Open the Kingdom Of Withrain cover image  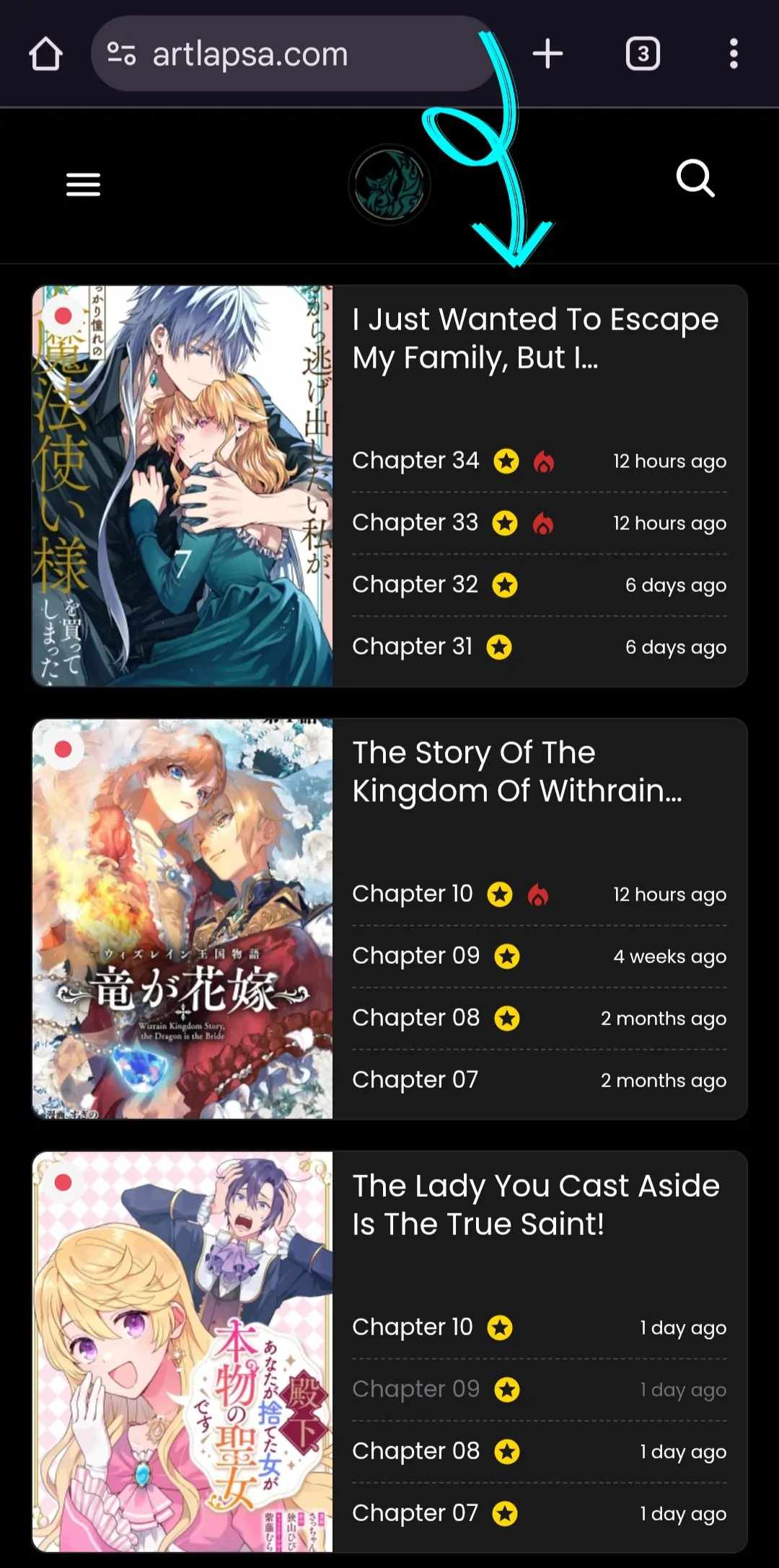tap(182, 918)
